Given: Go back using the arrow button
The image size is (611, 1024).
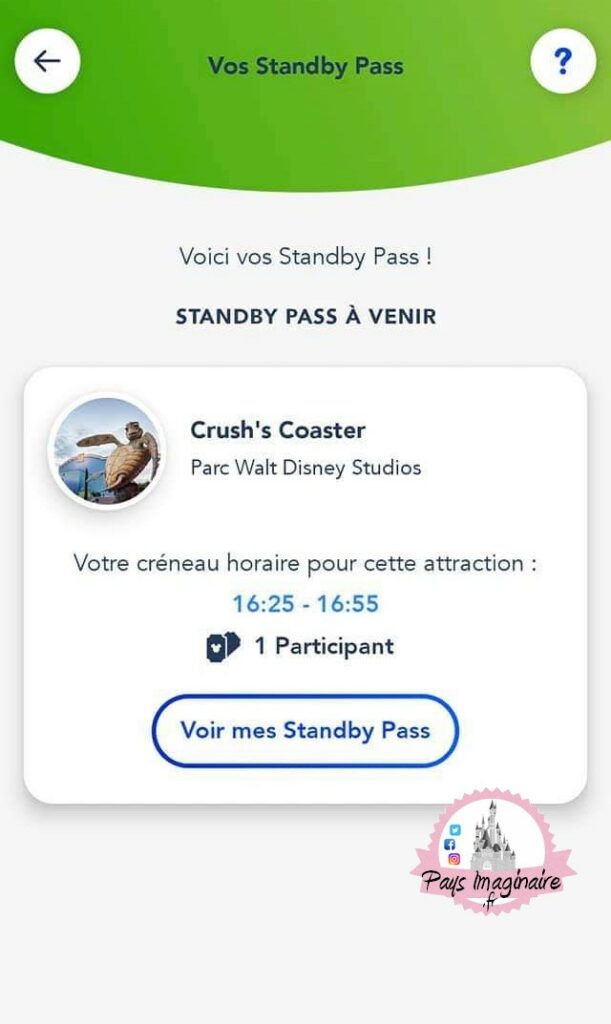Looking at the screenshot, I should tap(47, 62).
